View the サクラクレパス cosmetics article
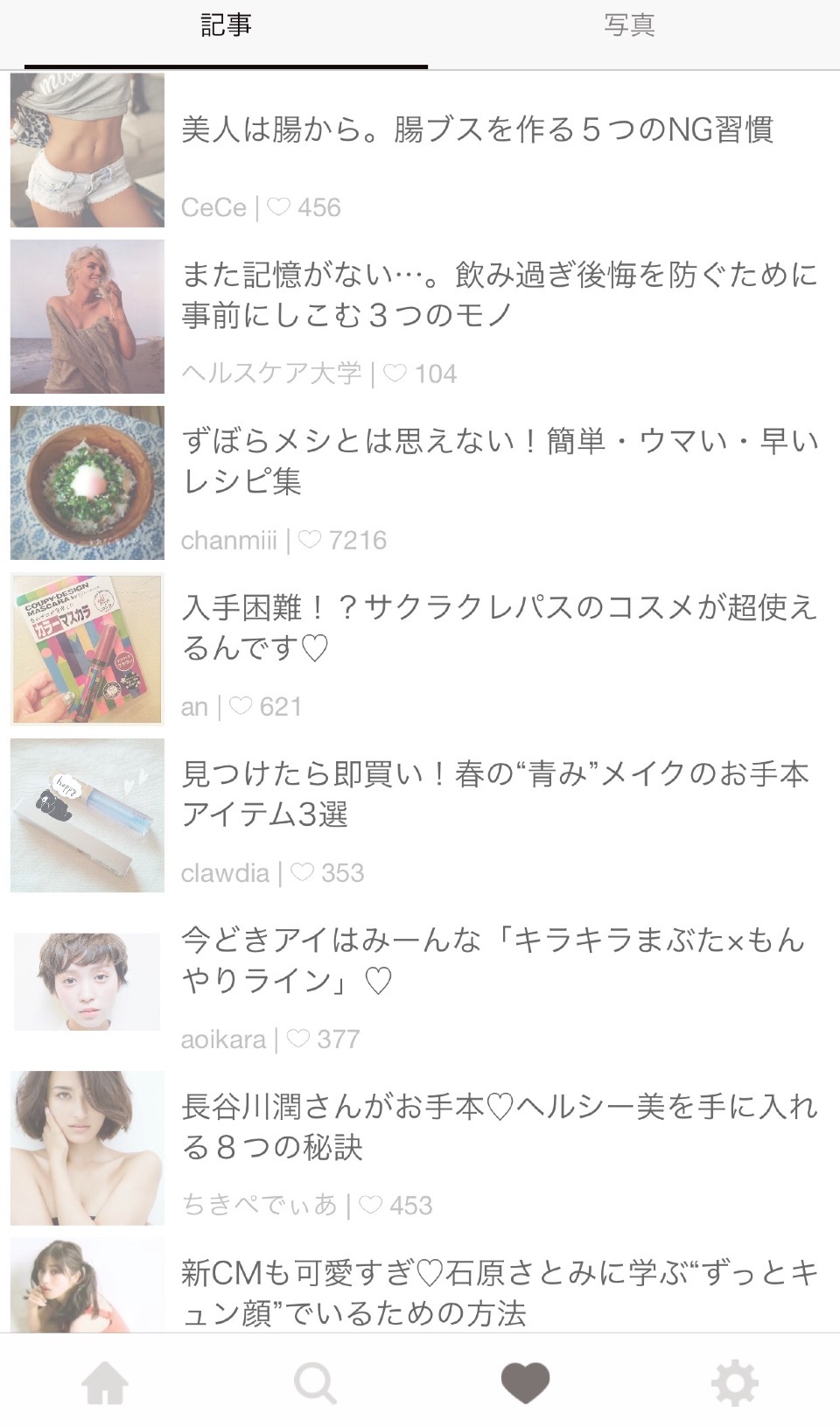This screenshot has width=840, height=1427. click(x=499, y=627)
